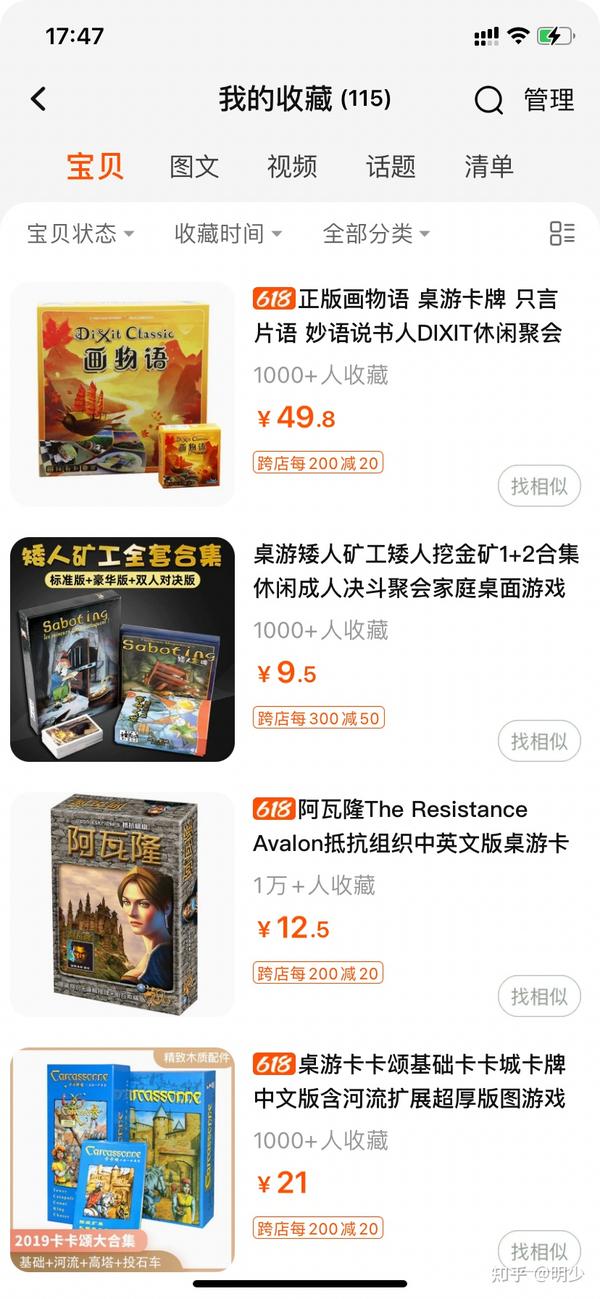
Task: Switch to the 清单 tab
Action: pyautogui.click(x=489, y=166)
